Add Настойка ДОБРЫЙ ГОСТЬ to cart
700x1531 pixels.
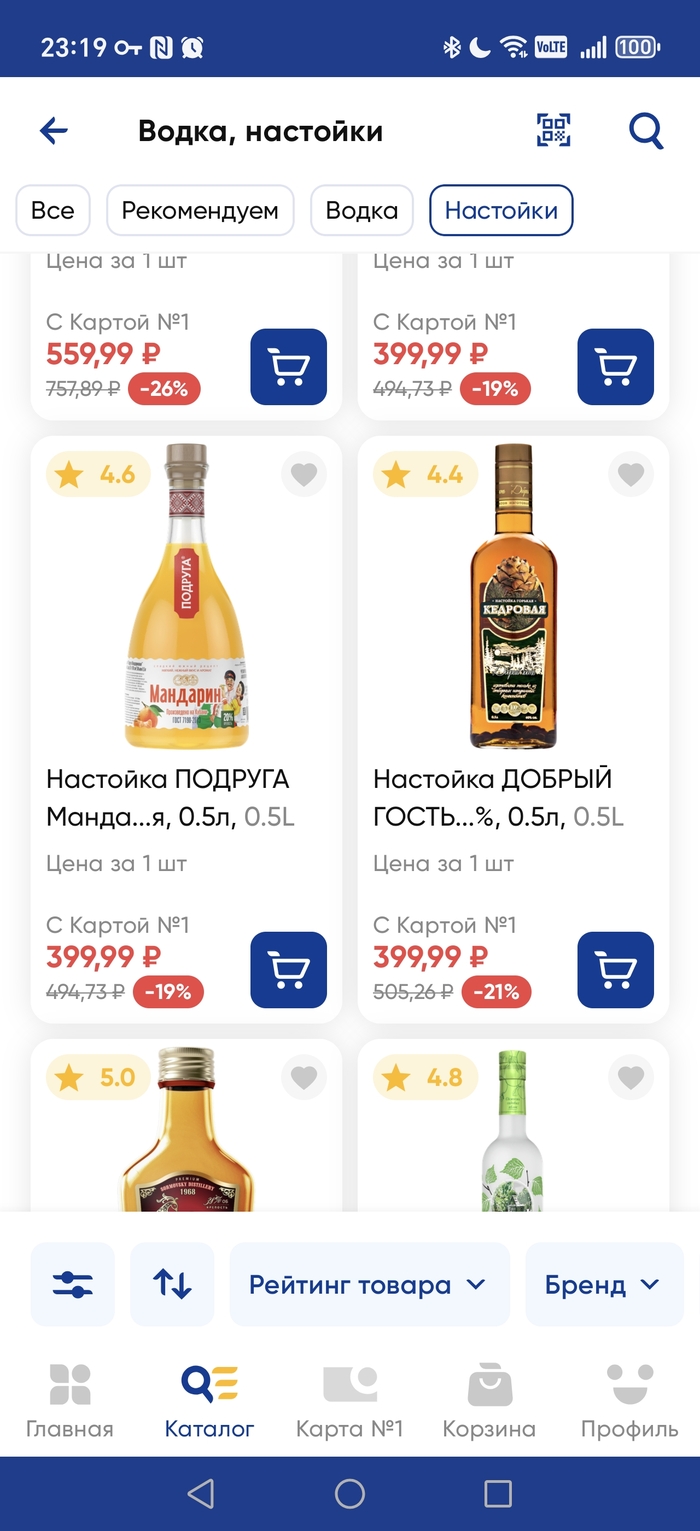point(615,969)
